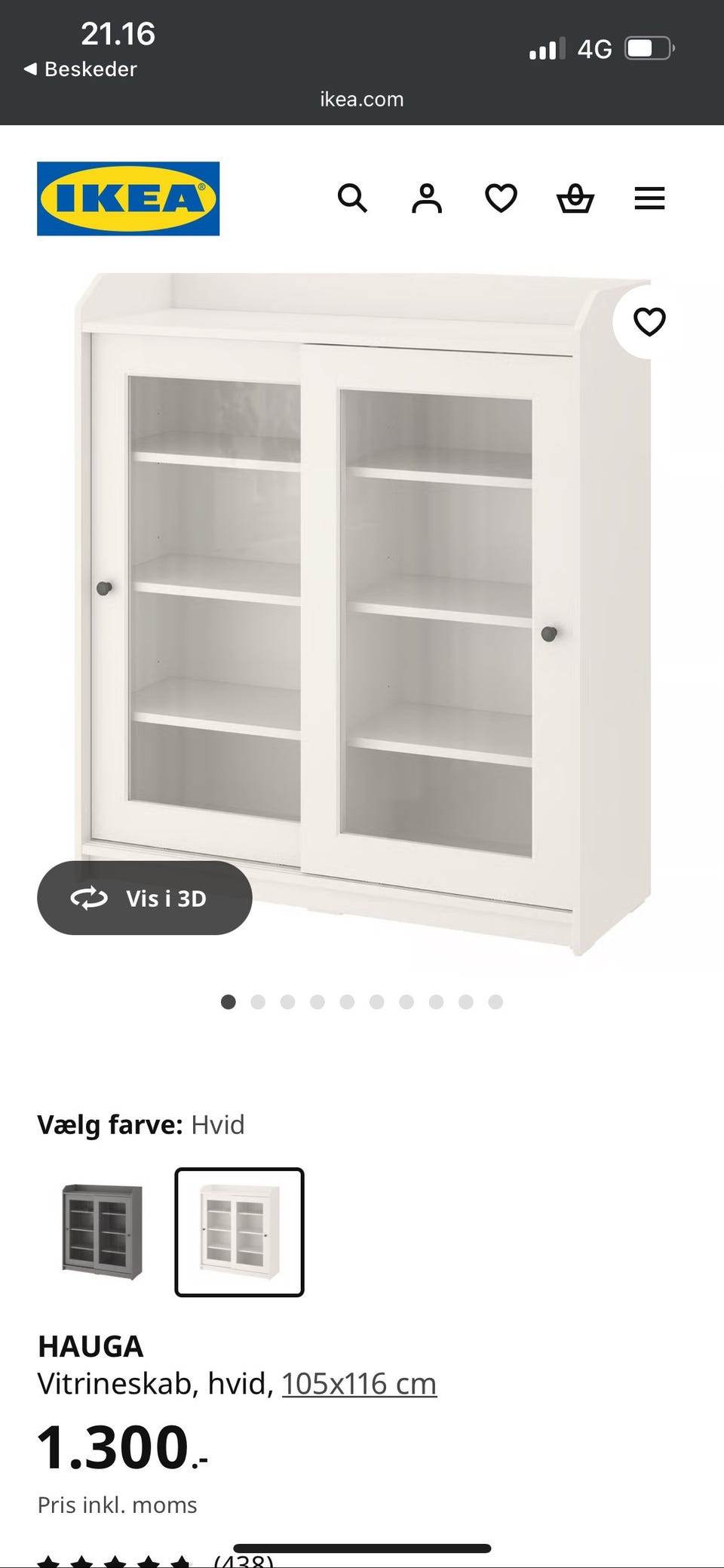Viewport: 724px width, 1568px height.
Task: Open your IKEA profile account icon
Action: [x=427, y=198]
